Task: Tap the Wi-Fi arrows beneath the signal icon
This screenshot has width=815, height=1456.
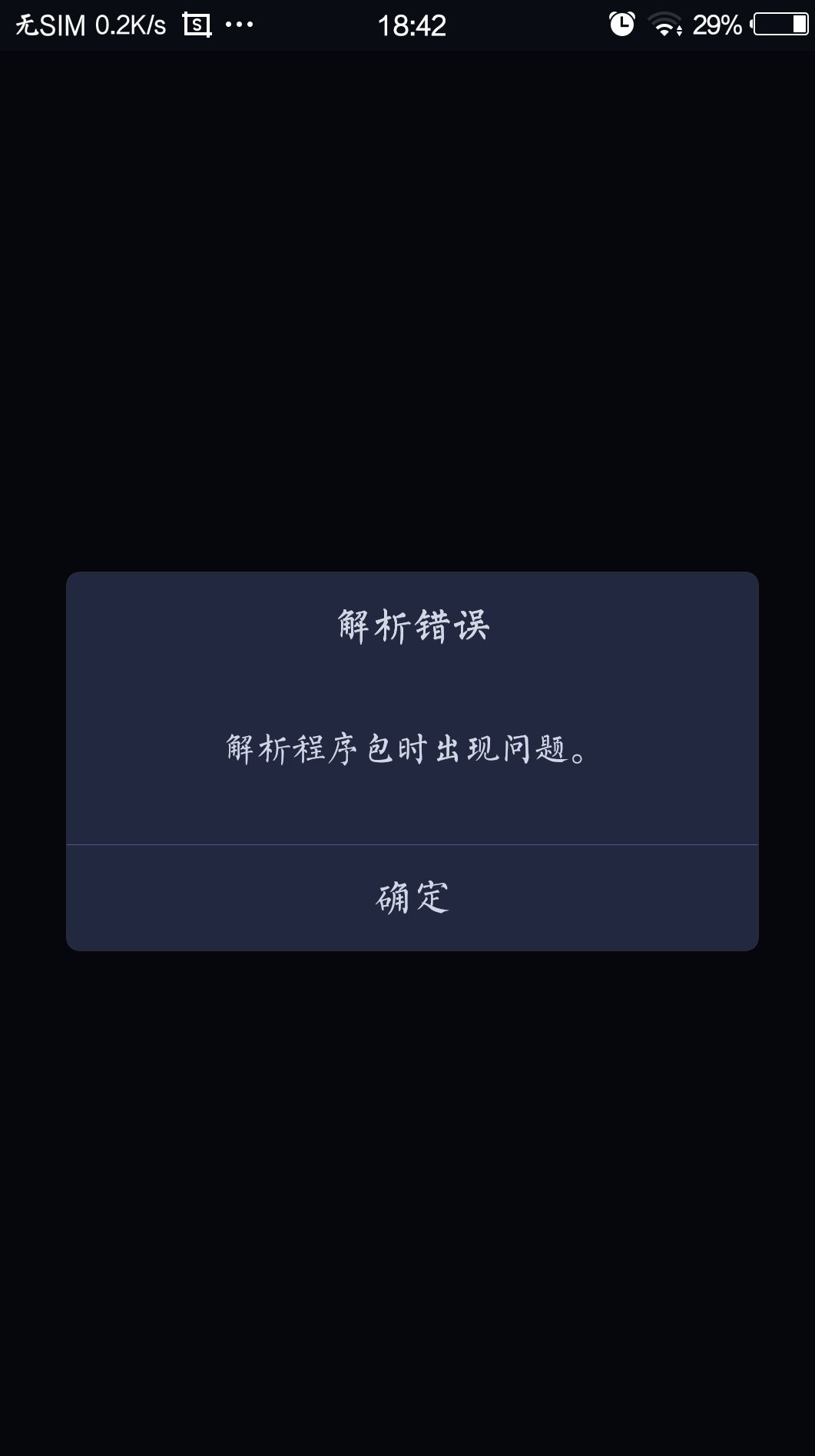Action: tap(679, 32)
